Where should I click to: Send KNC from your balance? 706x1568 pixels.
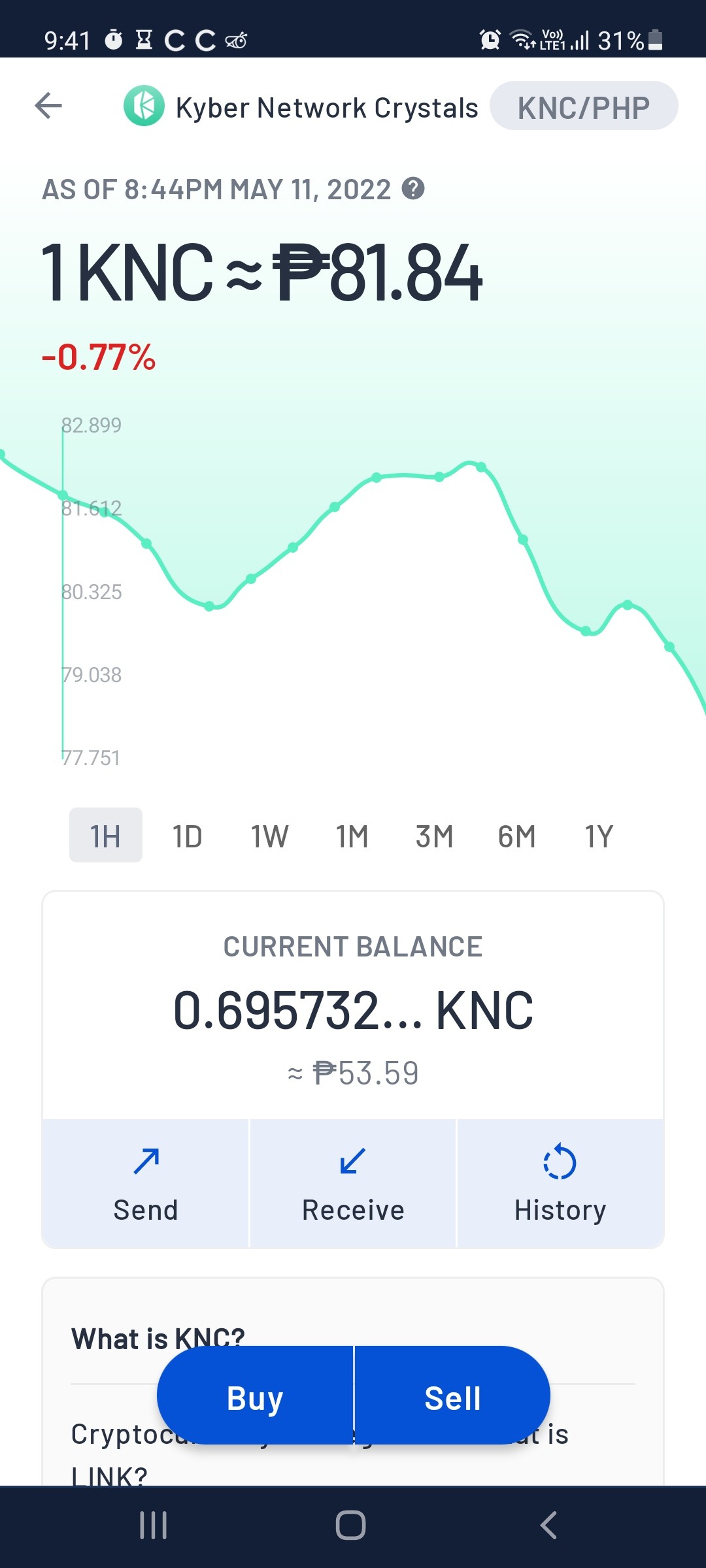click(146, 1183)
